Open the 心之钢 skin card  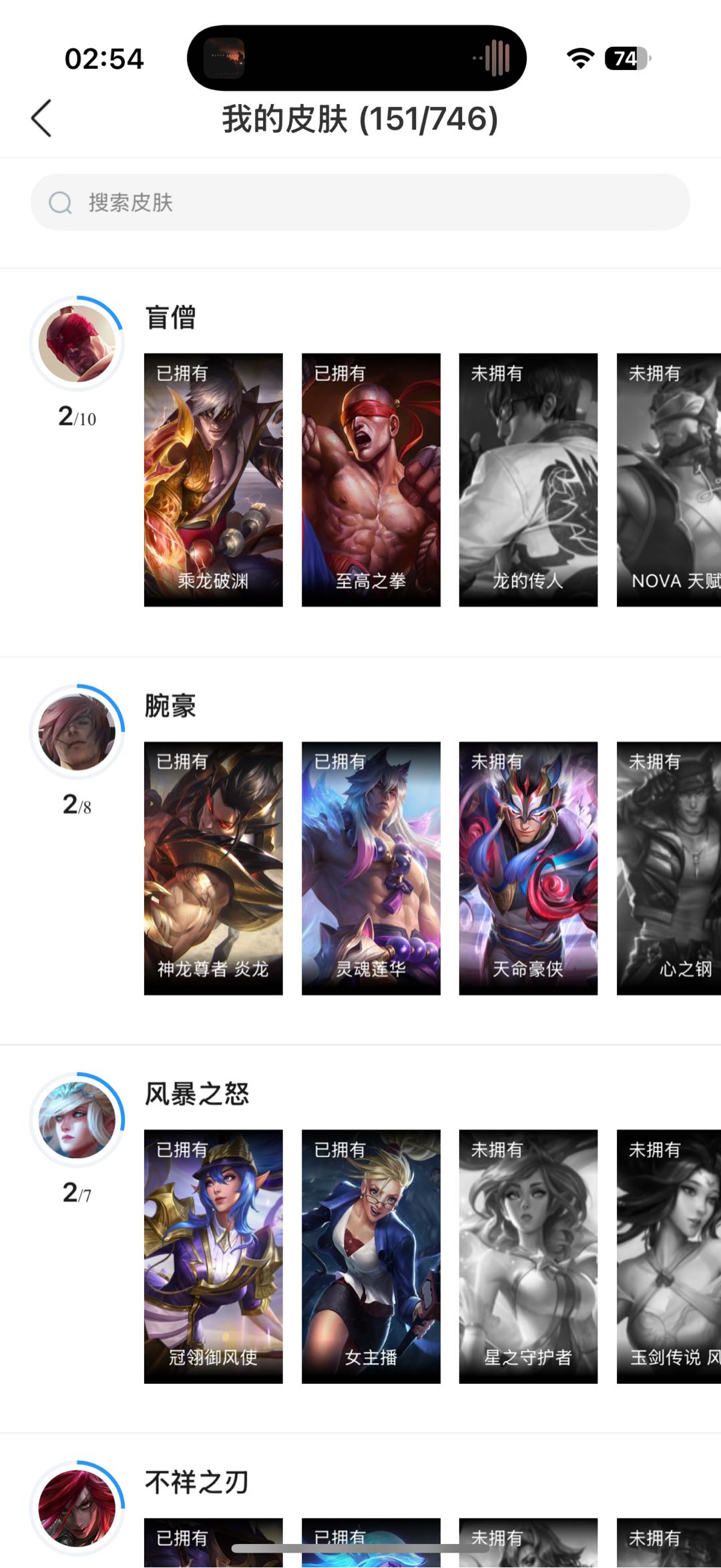point(669,868)
